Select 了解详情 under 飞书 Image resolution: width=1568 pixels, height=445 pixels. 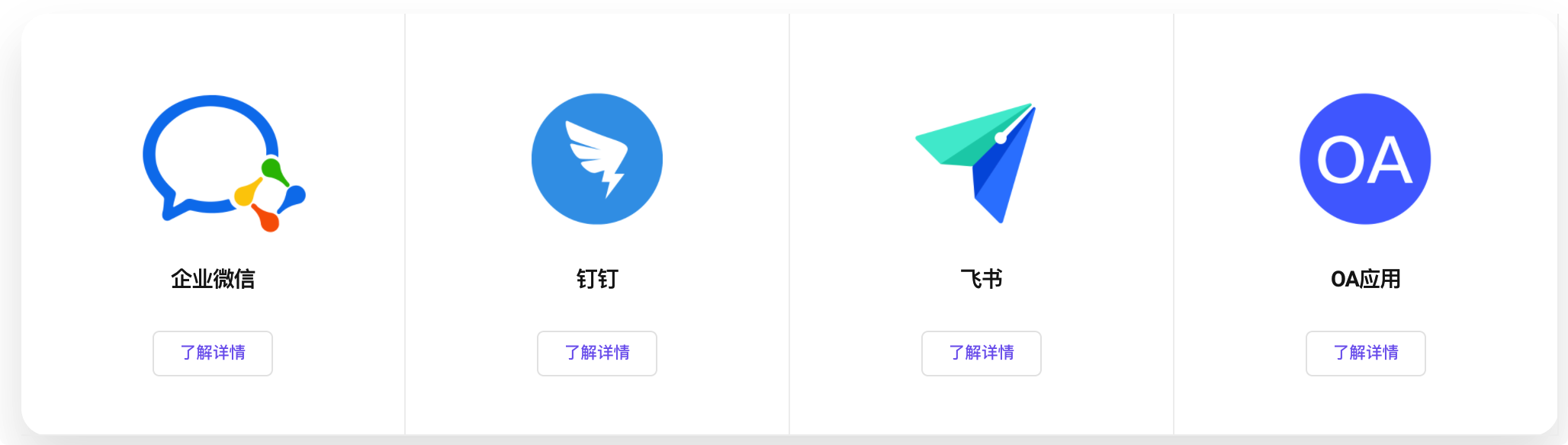pyautogui.click(x=982, y=353)
